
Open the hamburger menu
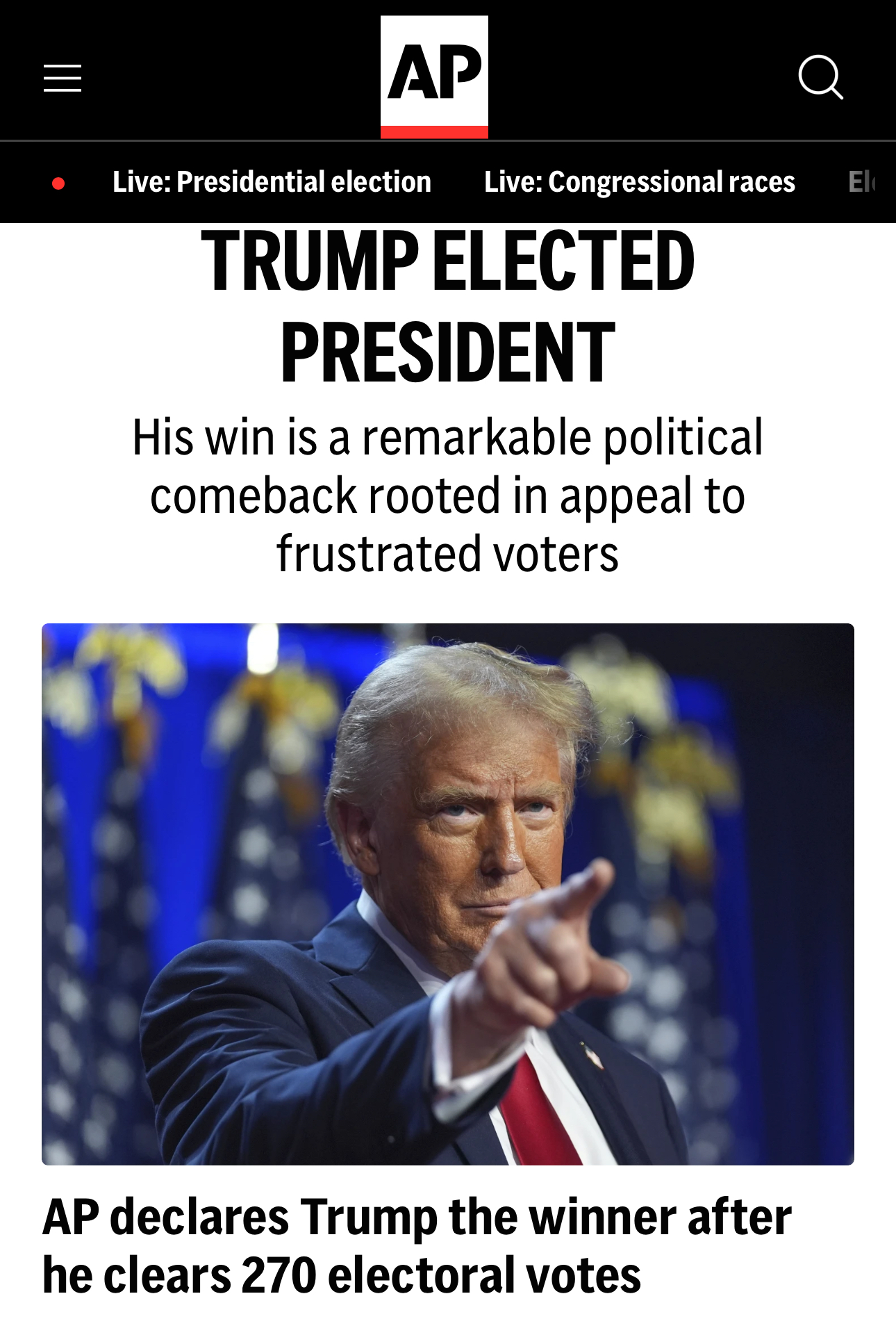coord(63,78)
